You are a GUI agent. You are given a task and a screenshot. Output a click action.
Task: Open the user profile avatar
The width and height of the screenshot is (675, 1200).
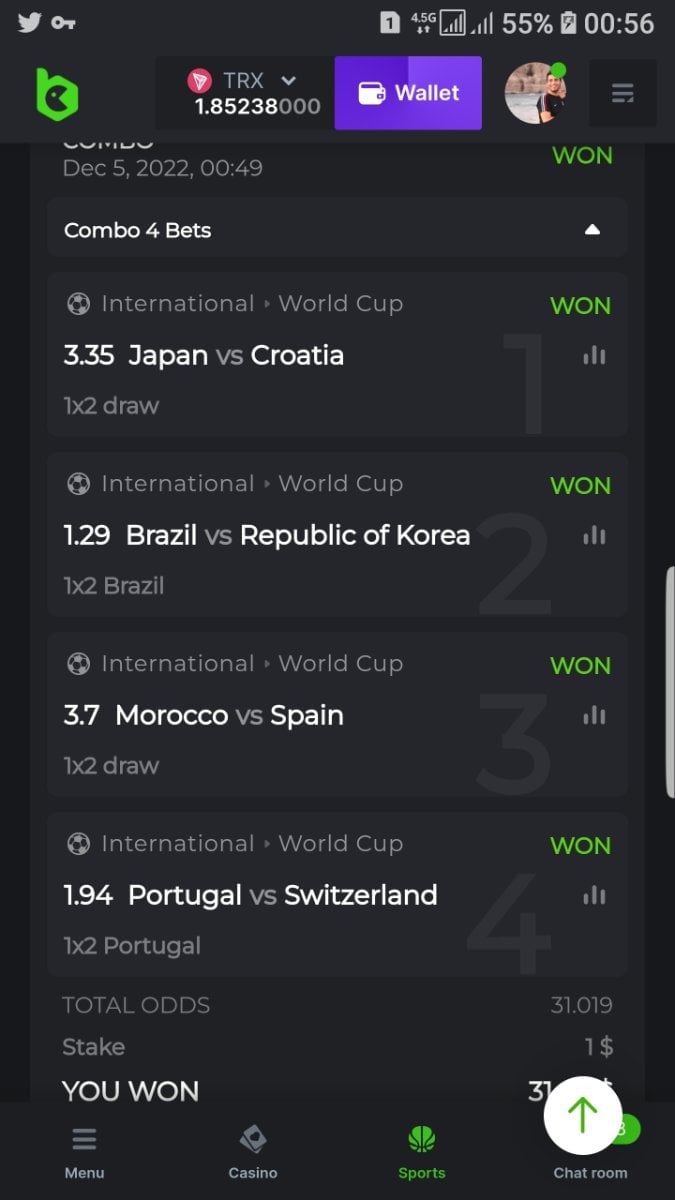(x=535, y=93)
